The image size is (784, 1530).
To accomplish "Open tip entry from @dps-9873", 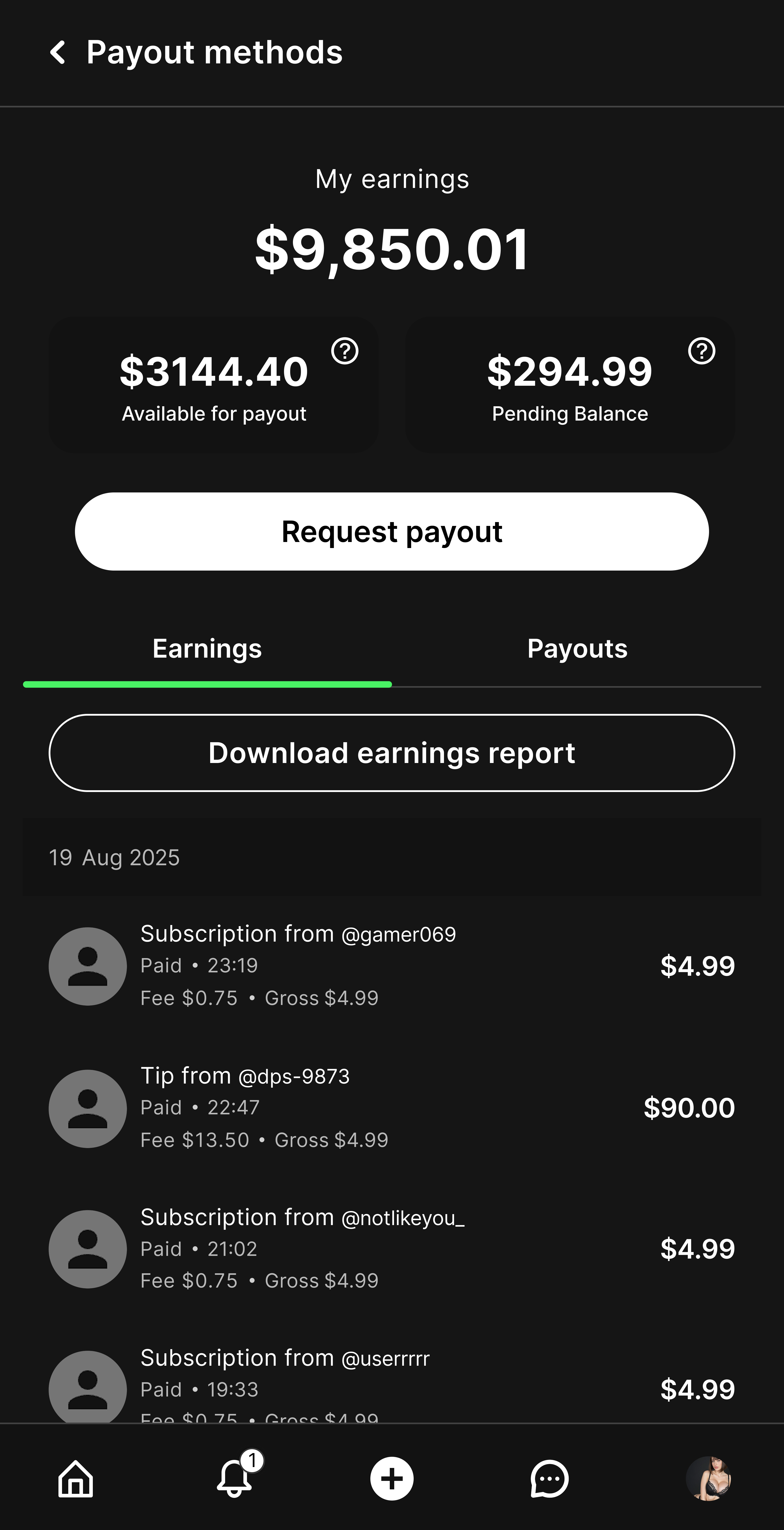I will pyautogui.click(x=392, y=1108).
